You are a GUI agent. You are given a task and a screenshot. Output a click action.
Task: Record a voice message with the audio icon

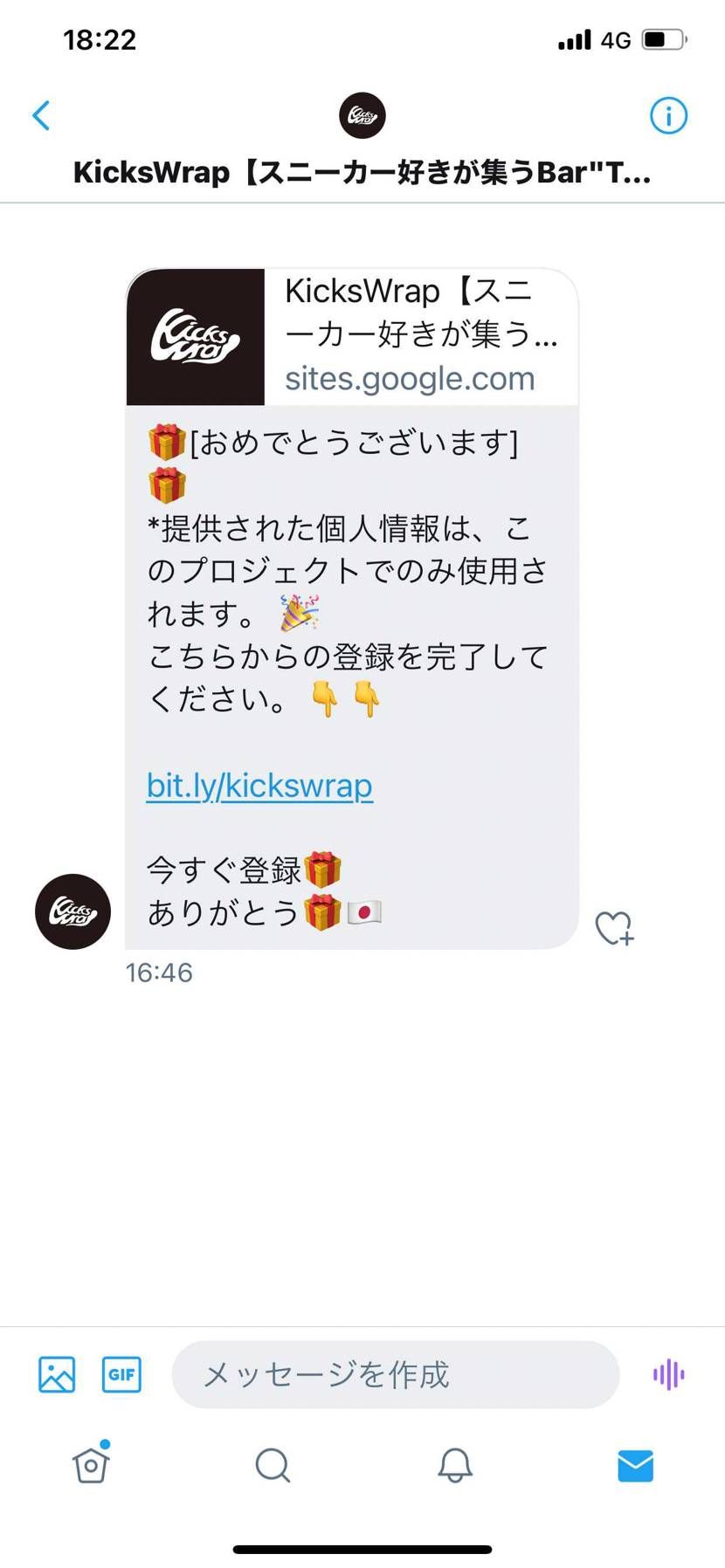(667, 1374)
